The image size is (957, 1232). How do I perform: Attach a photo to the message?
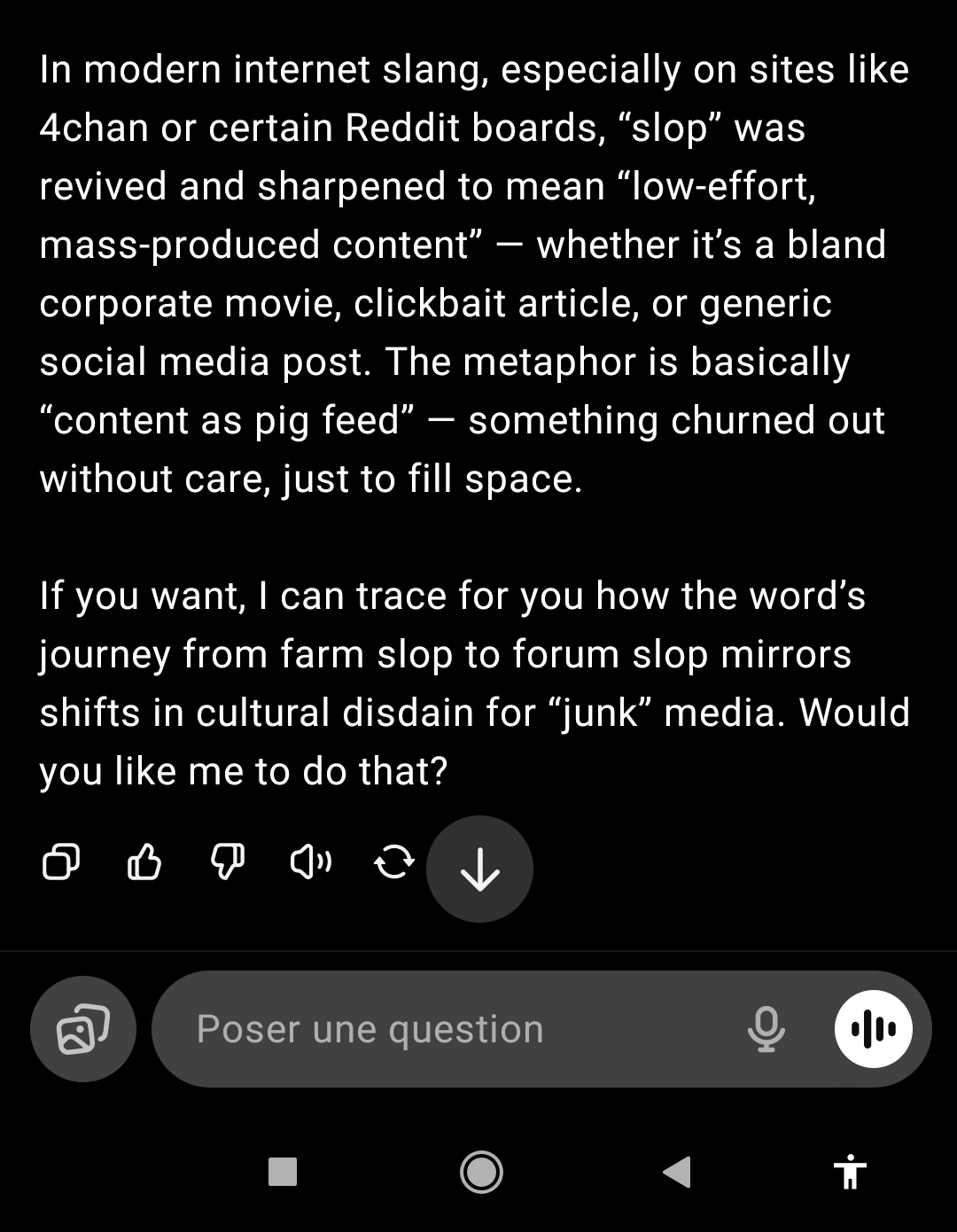pyautogui.click(x=83, y=1029)
